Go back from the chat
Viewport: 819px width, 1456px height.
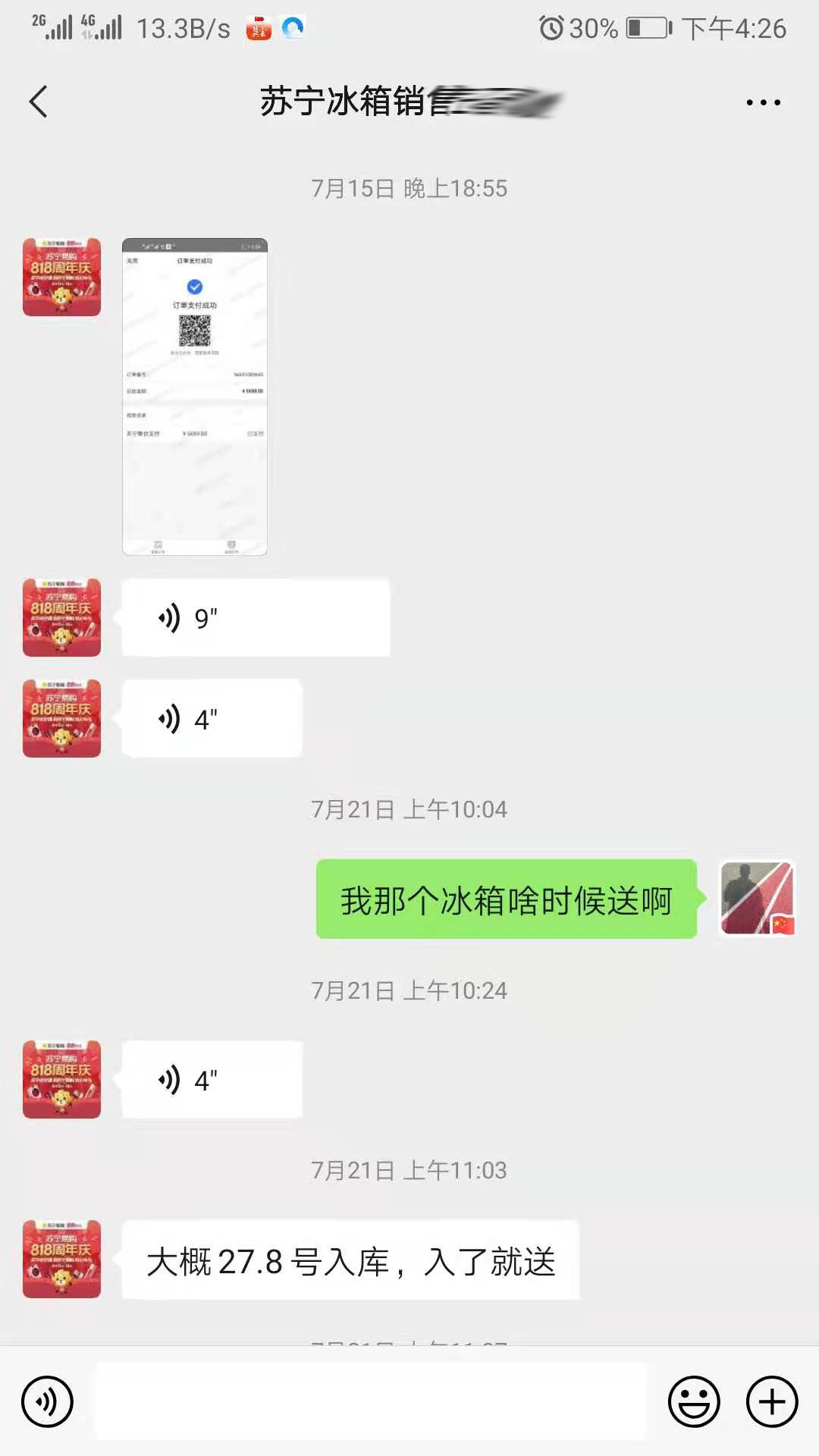[x=39, y=102]
